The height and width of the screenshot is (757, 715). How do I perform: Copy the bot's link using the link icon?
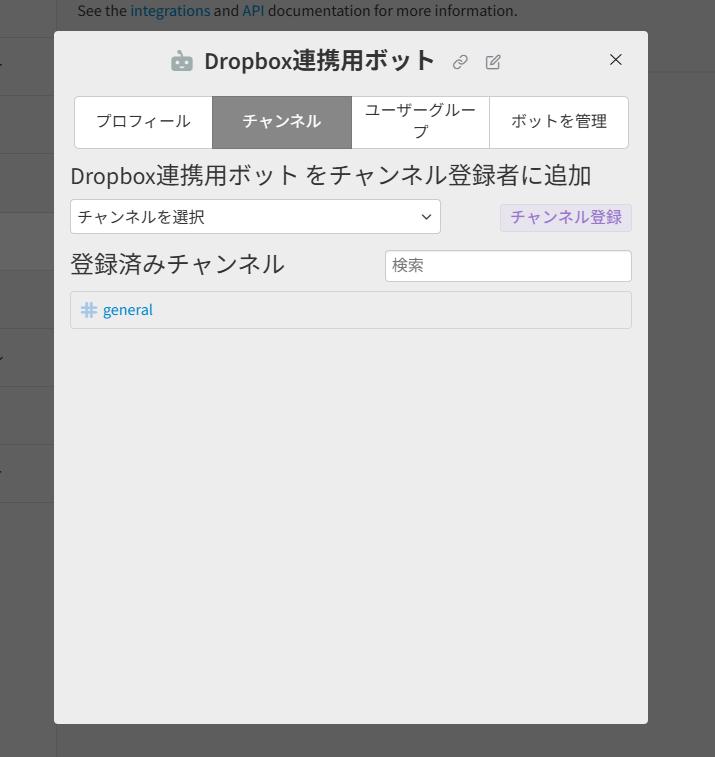[460, 62]
